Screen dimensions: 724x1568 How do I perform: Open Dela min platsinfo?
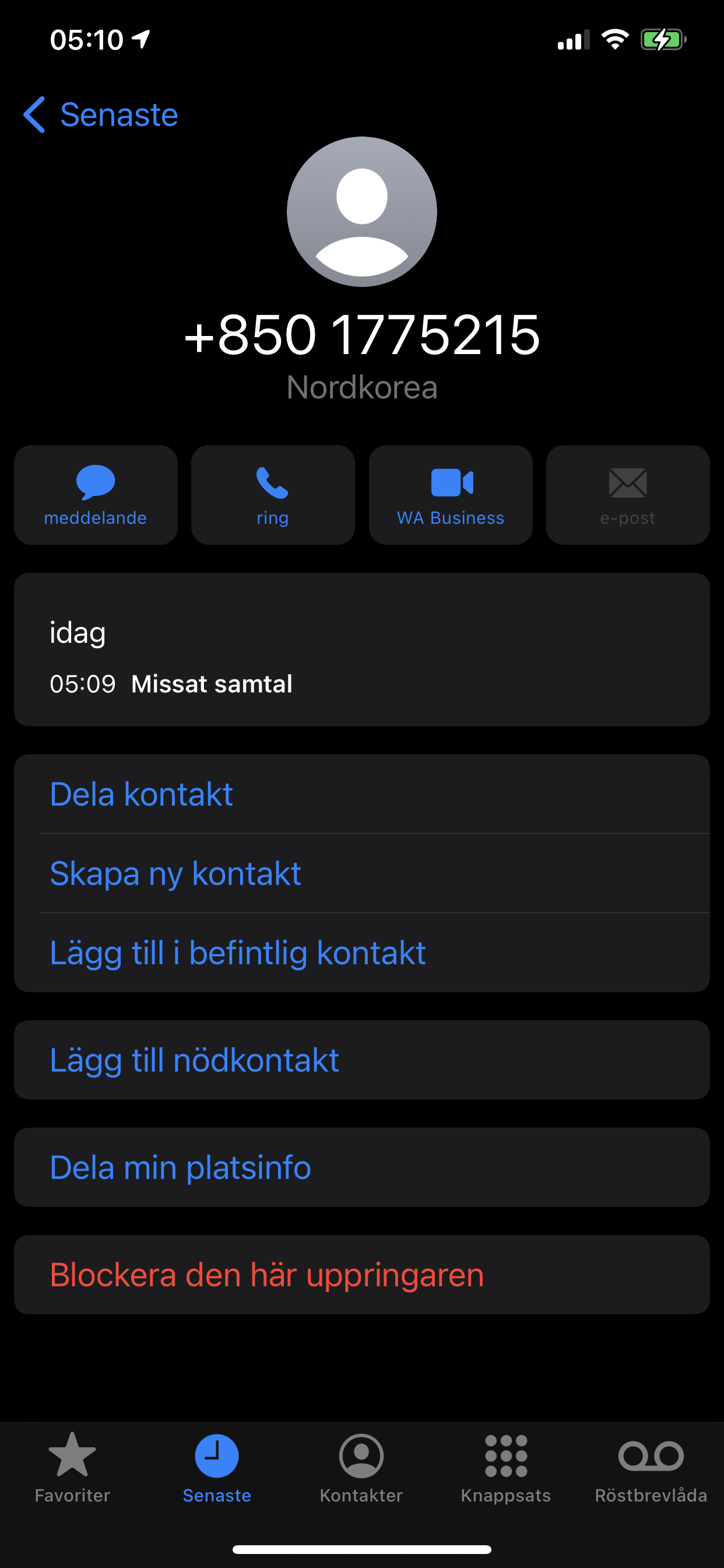pos(362,1167)
